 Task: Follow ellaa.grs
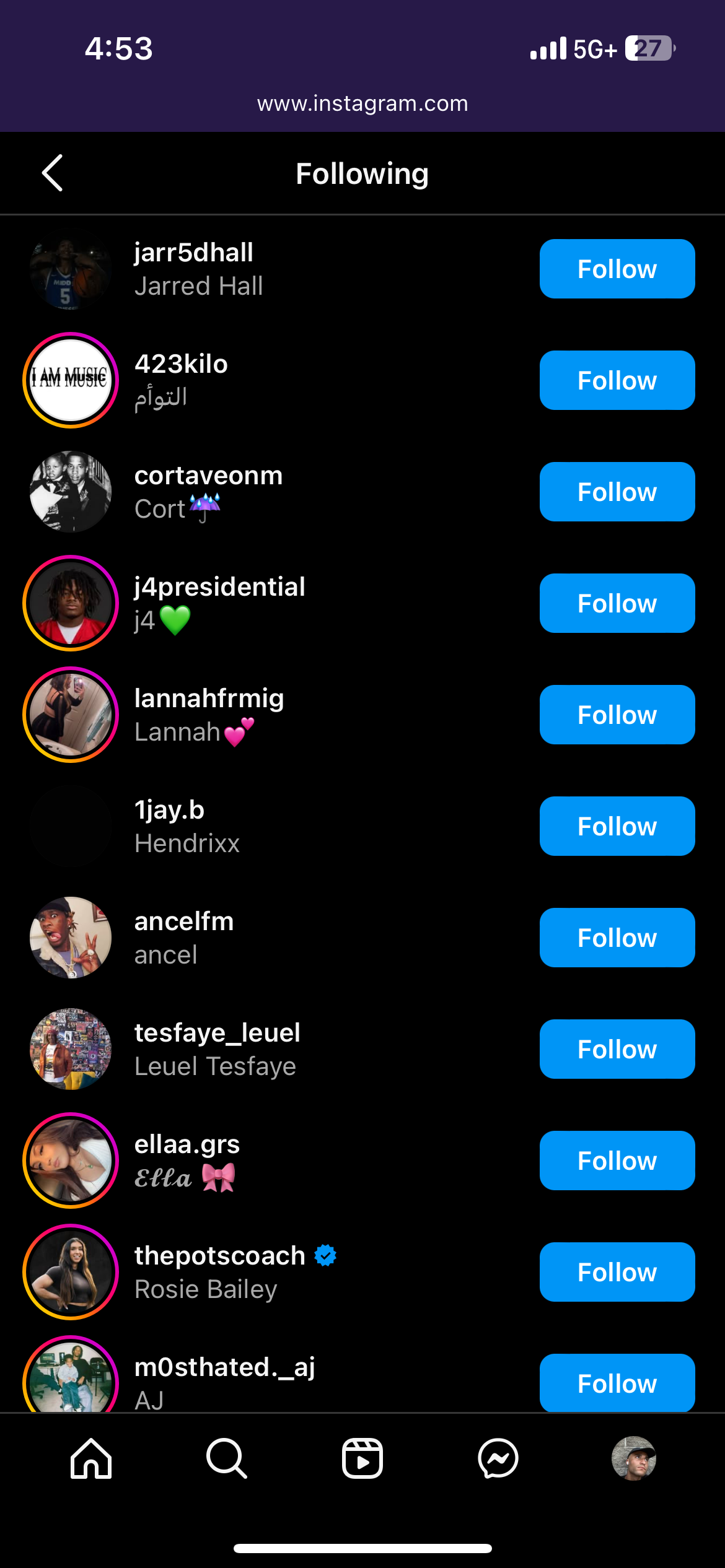pos(617,1161)
